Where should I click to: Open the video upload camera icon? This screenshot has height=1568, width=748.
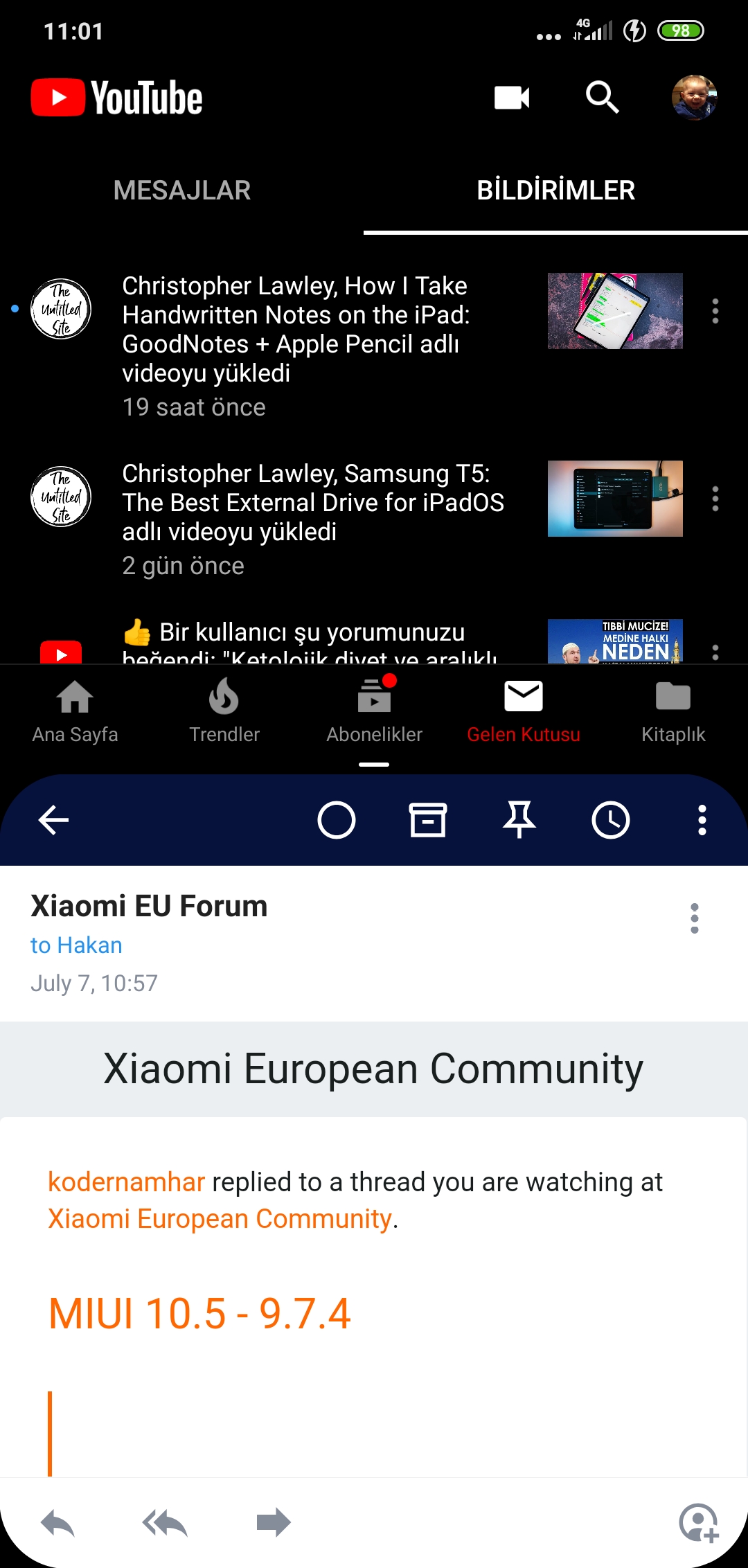[512, 98]
